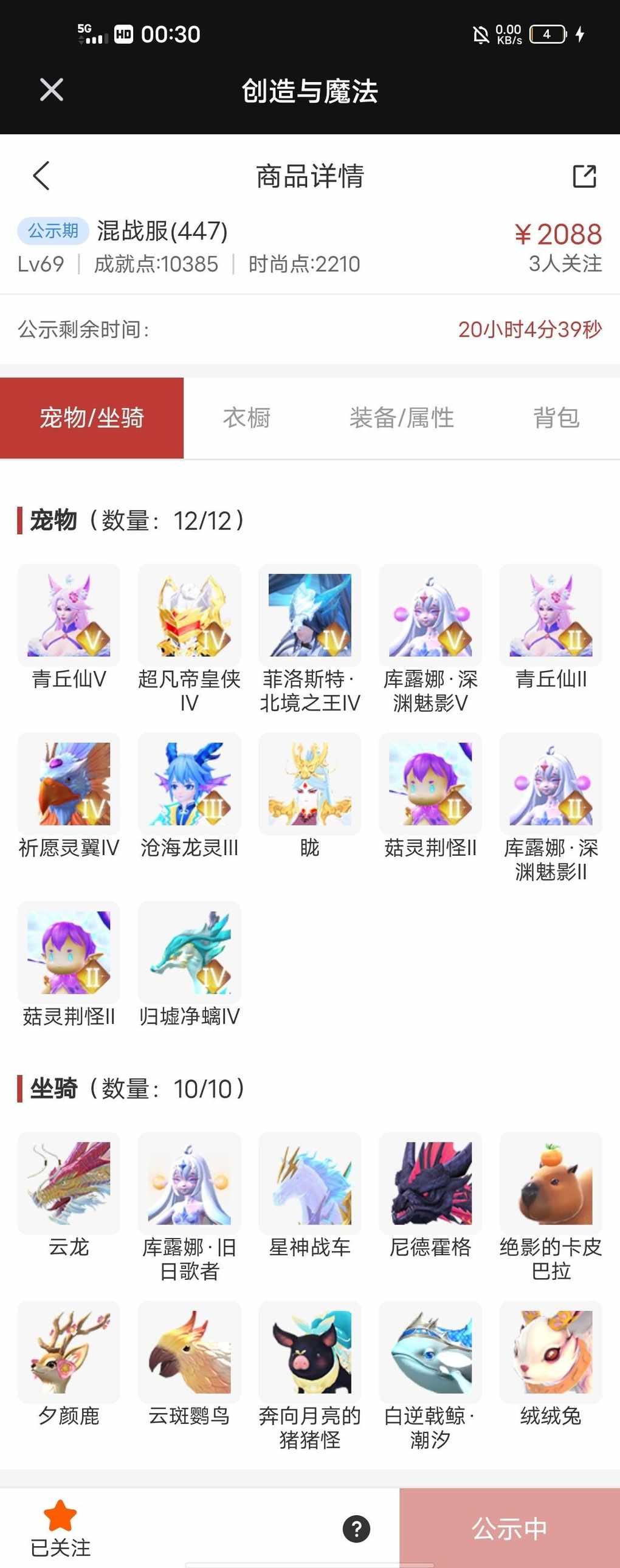Open the help question mark
Viewport: 620px width, 1568px height.
coord(356,1528)
